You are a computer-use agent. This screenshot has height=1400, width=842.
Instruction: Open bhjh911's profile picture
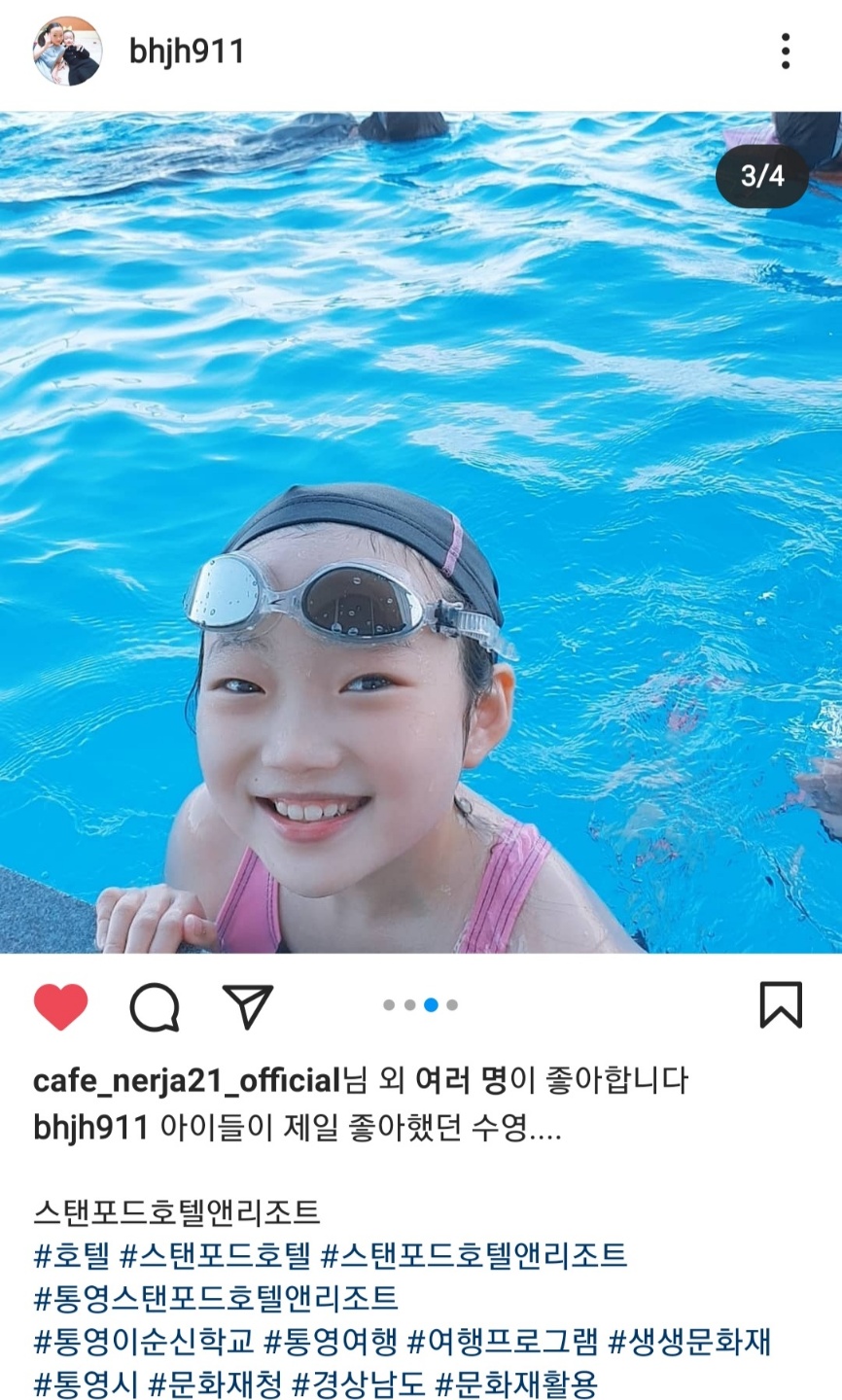click(67, 52)
